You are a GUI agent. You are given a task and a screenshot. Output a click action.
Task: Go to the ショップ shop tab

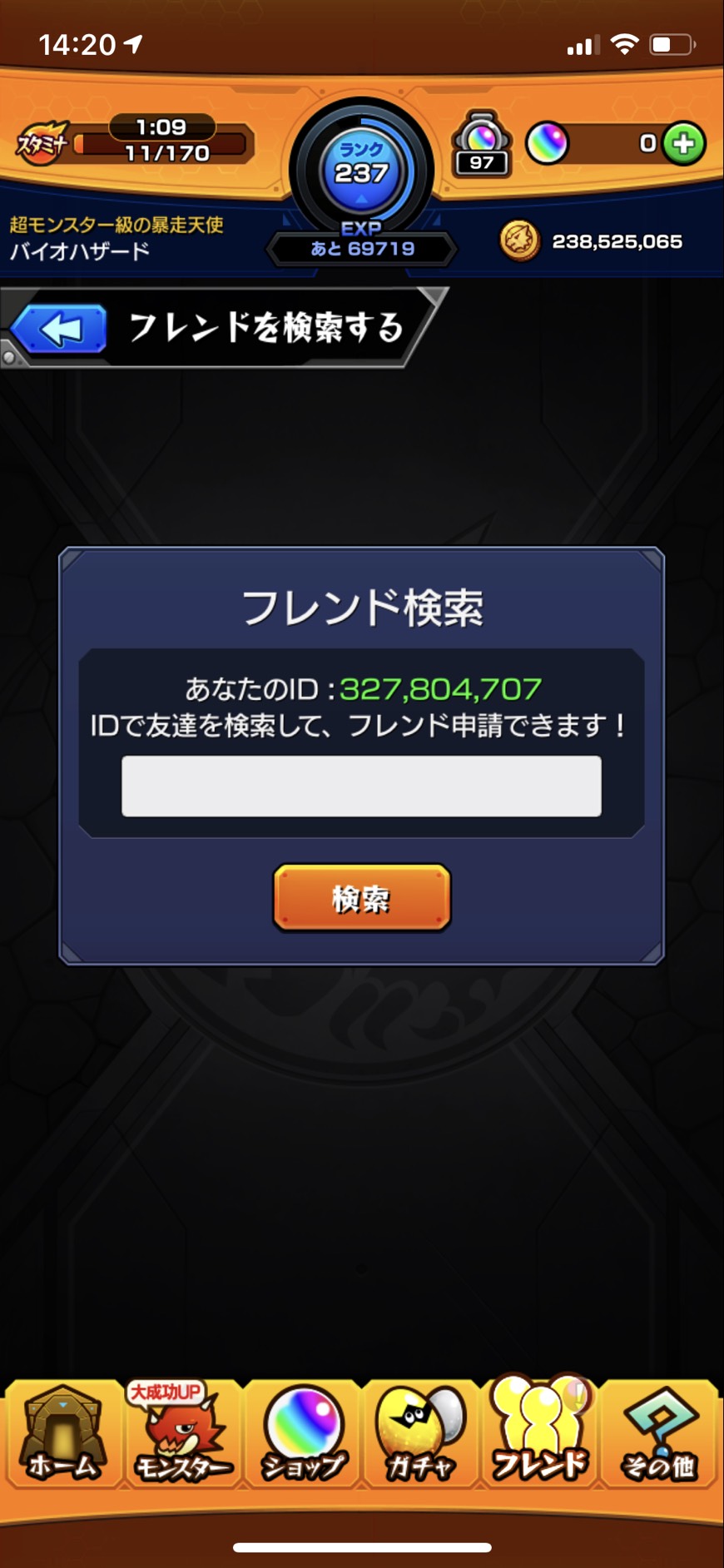point(303,1435)
